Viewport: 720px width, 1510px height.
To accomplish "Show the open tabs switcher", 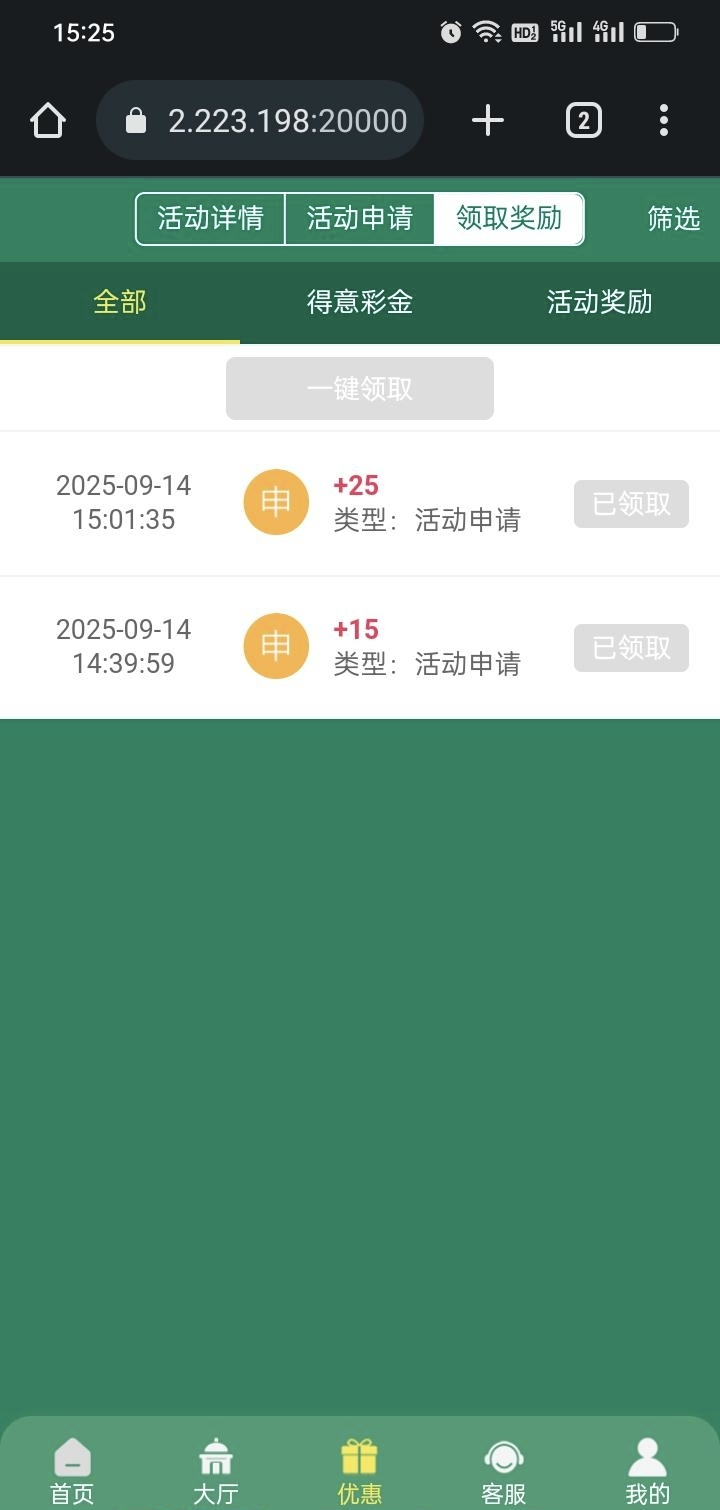I will click(584, 121).
